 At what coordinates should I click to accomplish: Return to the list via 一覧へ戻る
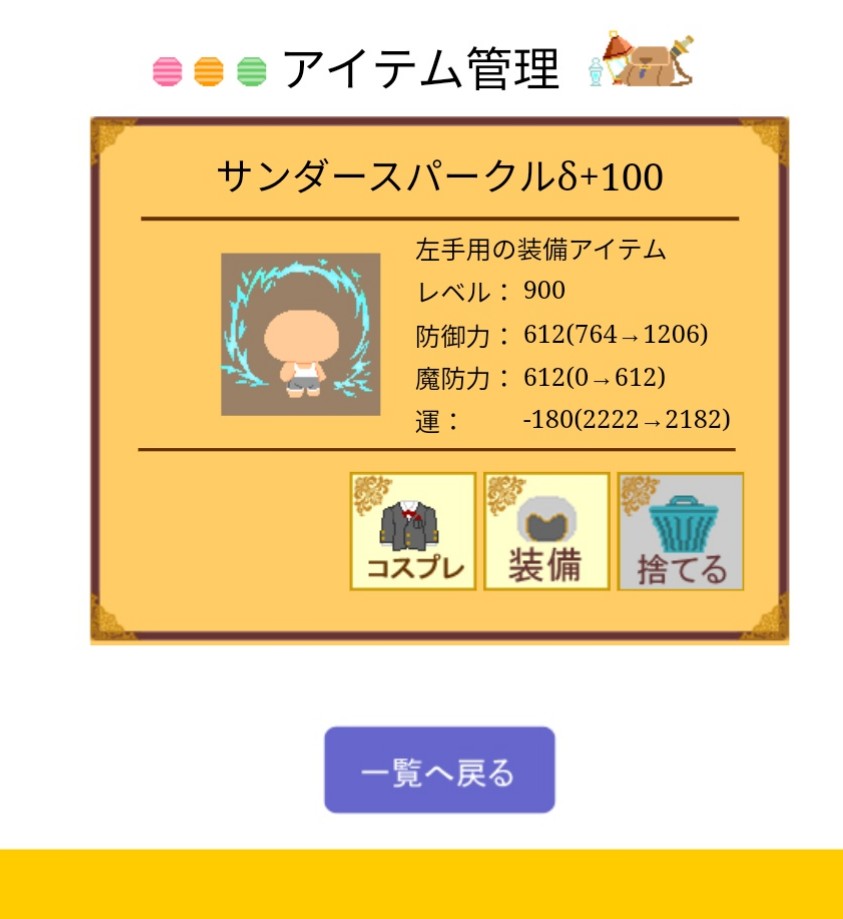[439, 770]
